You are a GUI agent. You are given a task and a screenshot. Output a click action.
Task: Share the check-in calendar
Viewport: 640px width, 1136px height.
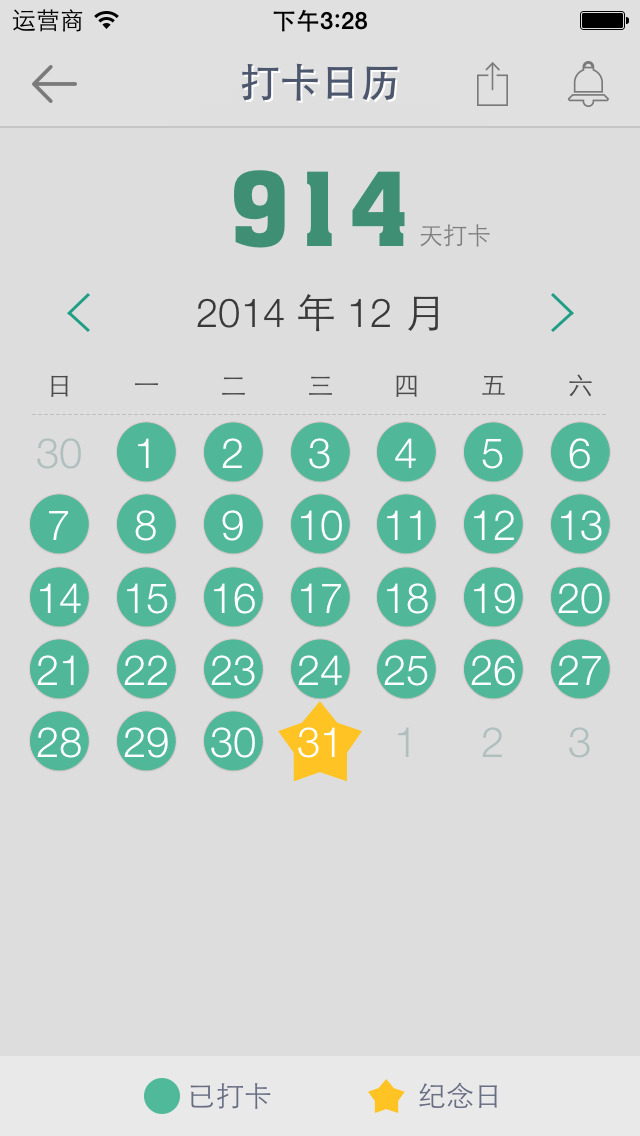click(492, 84)
